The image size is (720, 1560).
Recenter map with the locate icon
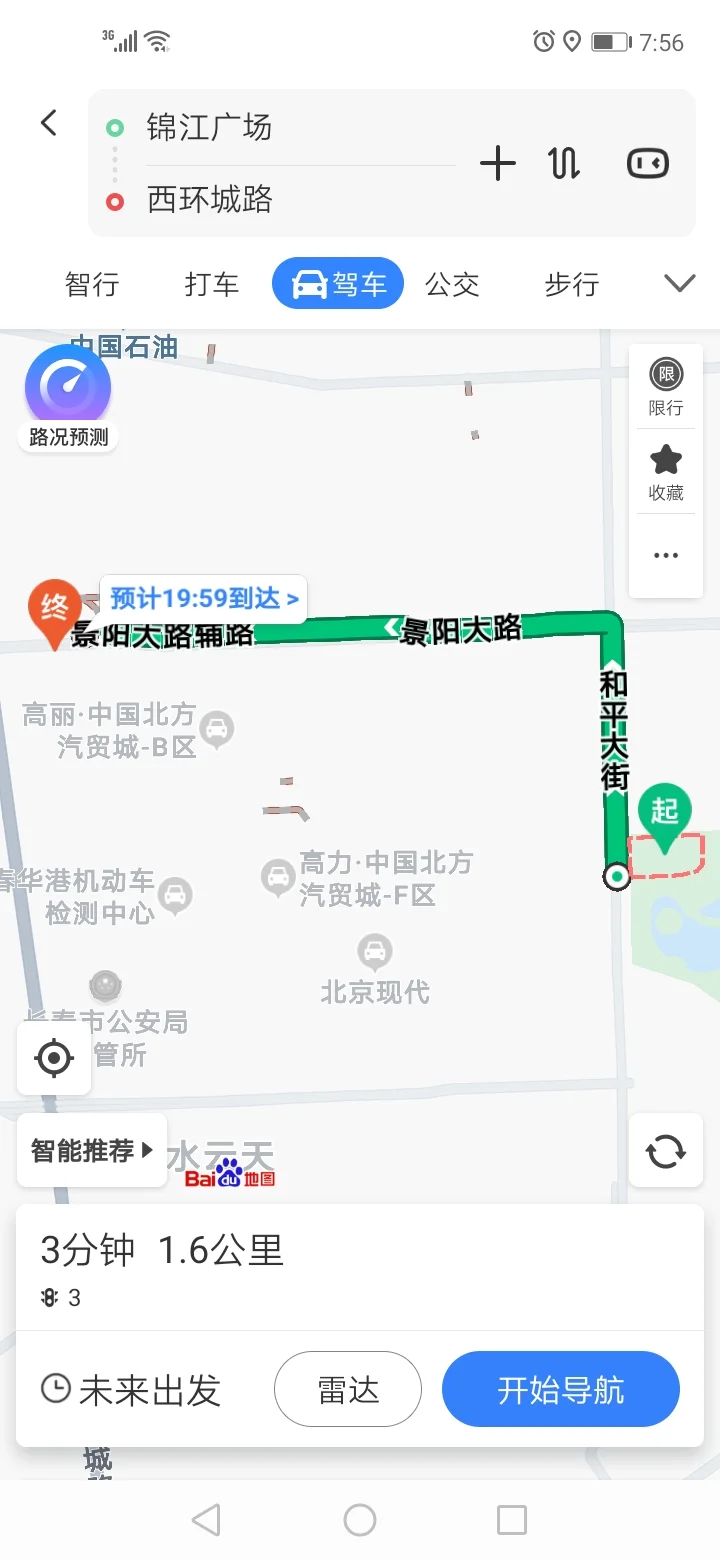click(x=53, y=1058)
